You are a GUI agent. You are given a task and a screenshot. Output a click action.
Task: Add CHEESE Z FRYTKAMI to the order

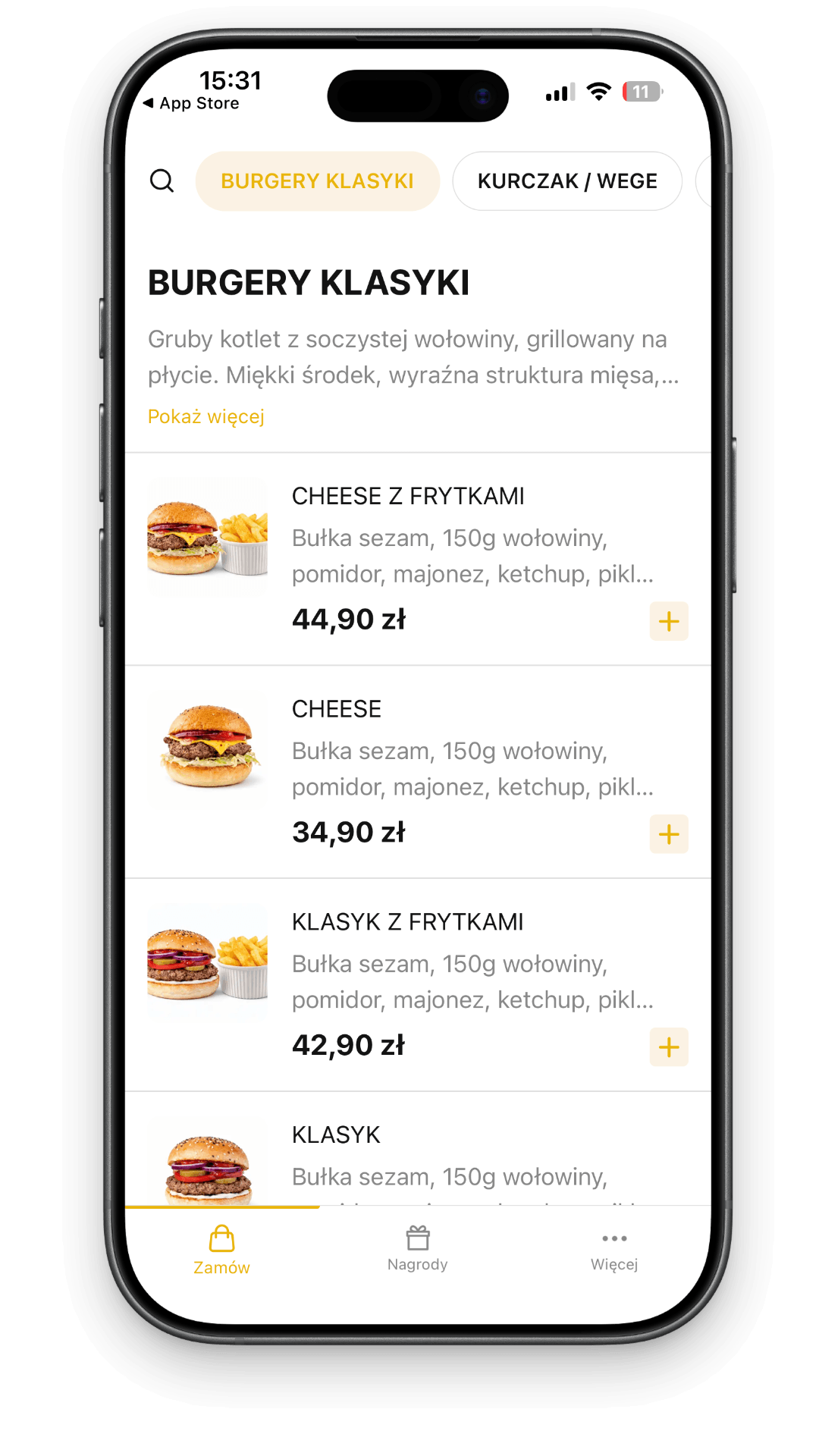tap(668, 621)
